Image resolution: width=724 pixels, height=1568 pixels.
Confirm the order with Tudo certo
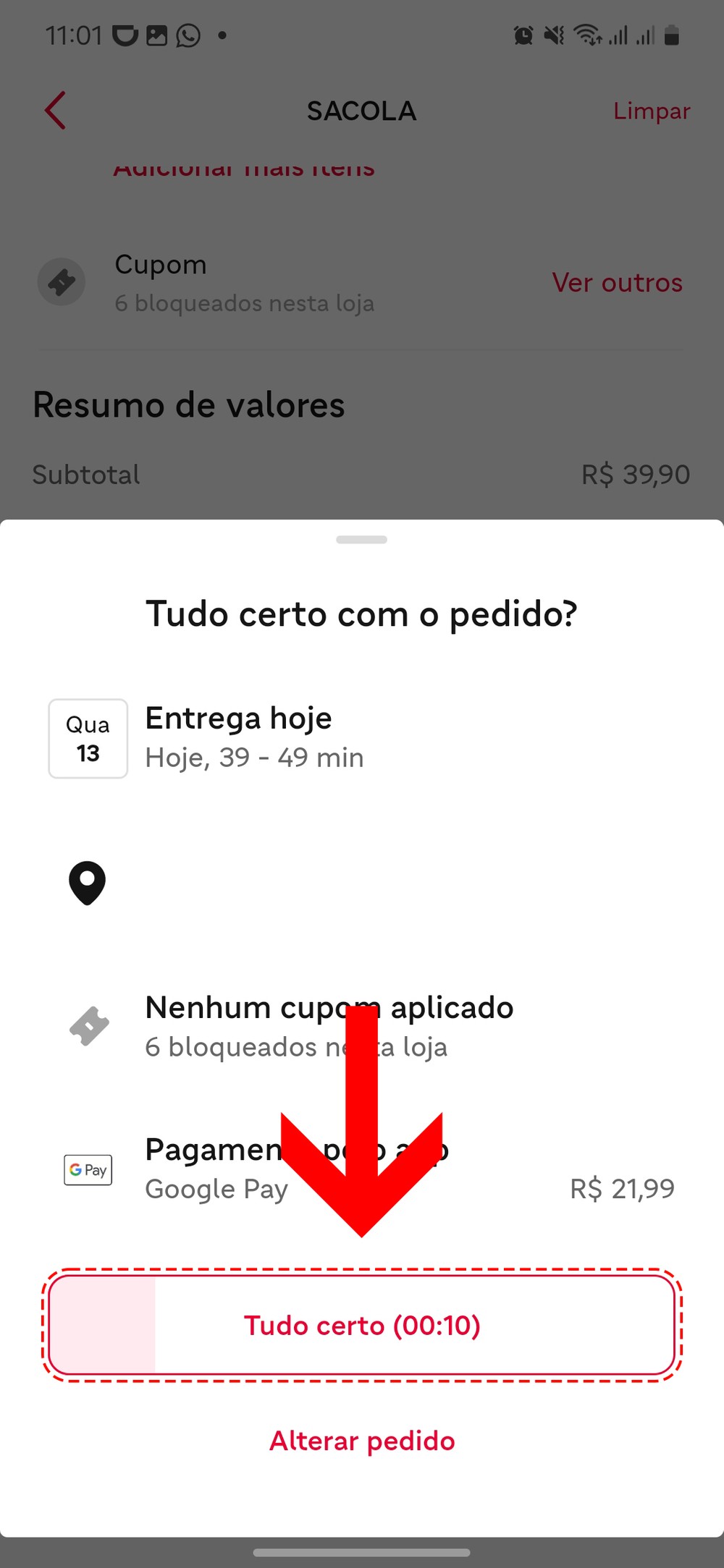coord(362,1325)
